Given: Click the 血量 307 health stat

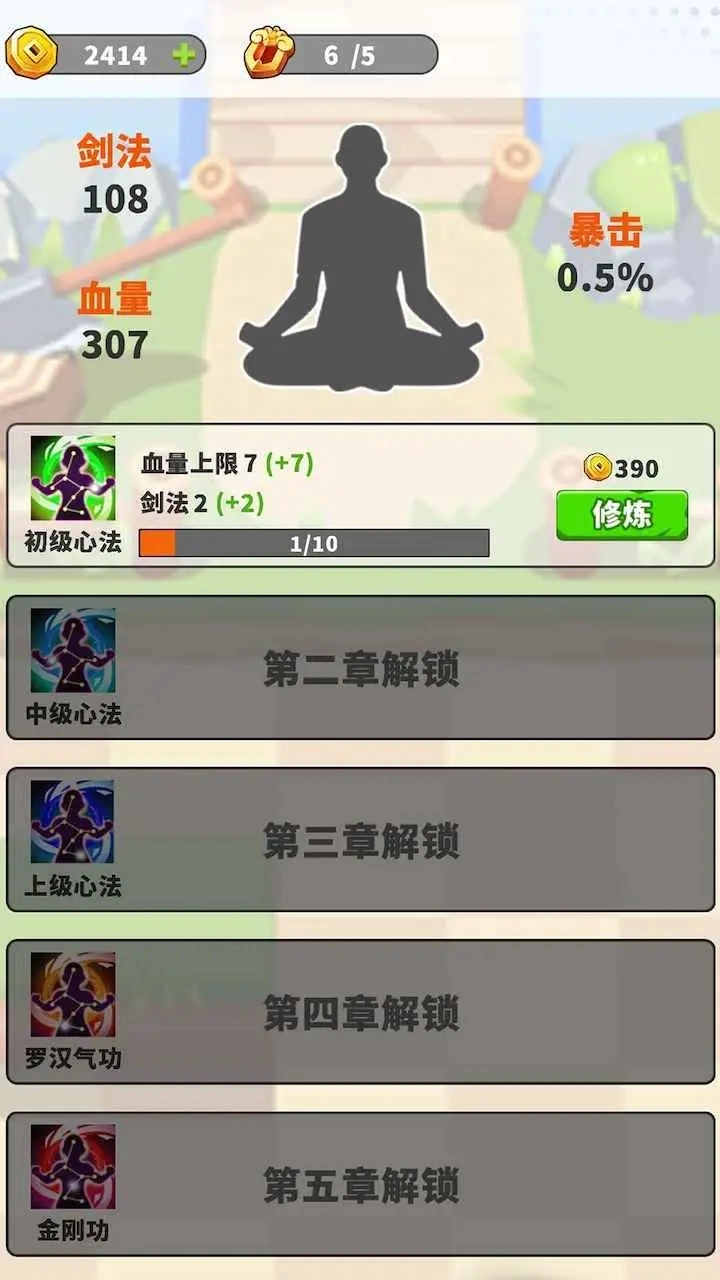Looking at the screenshot, I should point(115,320).
